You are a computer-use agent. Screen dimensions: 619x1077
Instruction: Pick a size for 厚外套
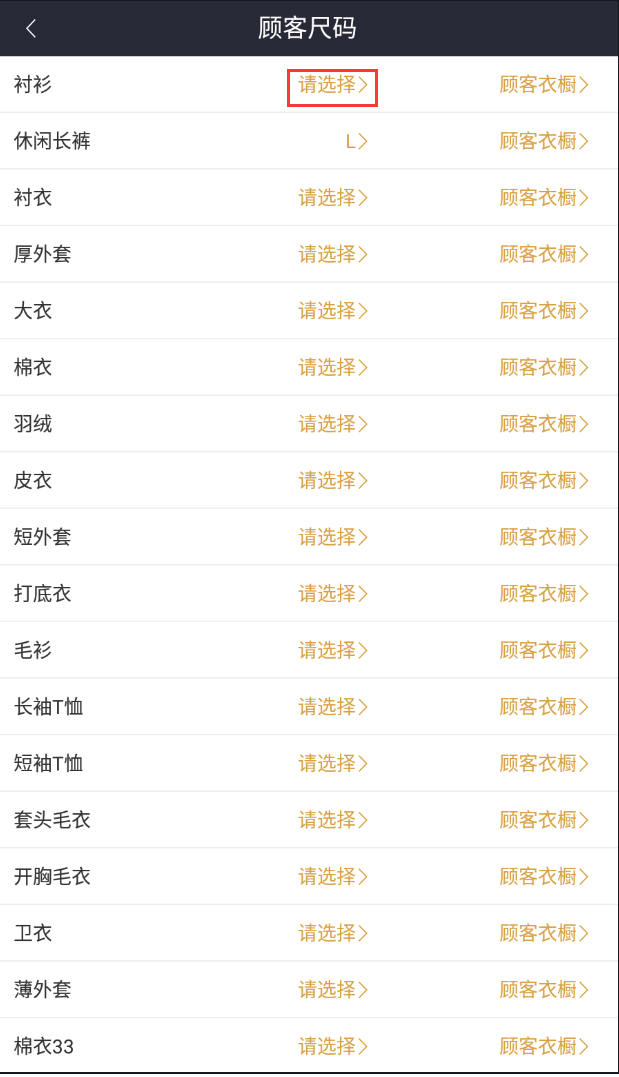click(x=333, y=255)
